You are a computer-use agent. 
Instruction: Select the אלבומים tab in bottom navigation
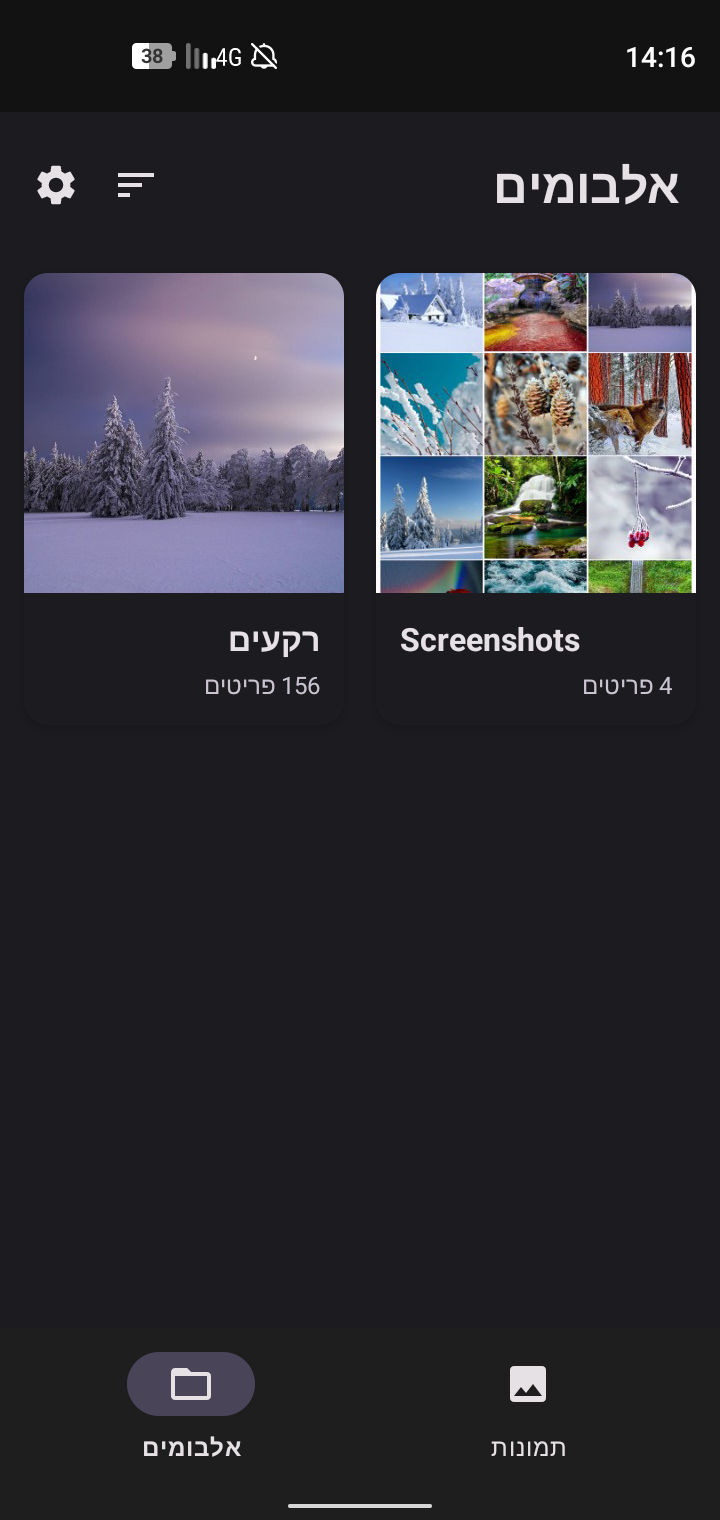(x=191, y=1405)
